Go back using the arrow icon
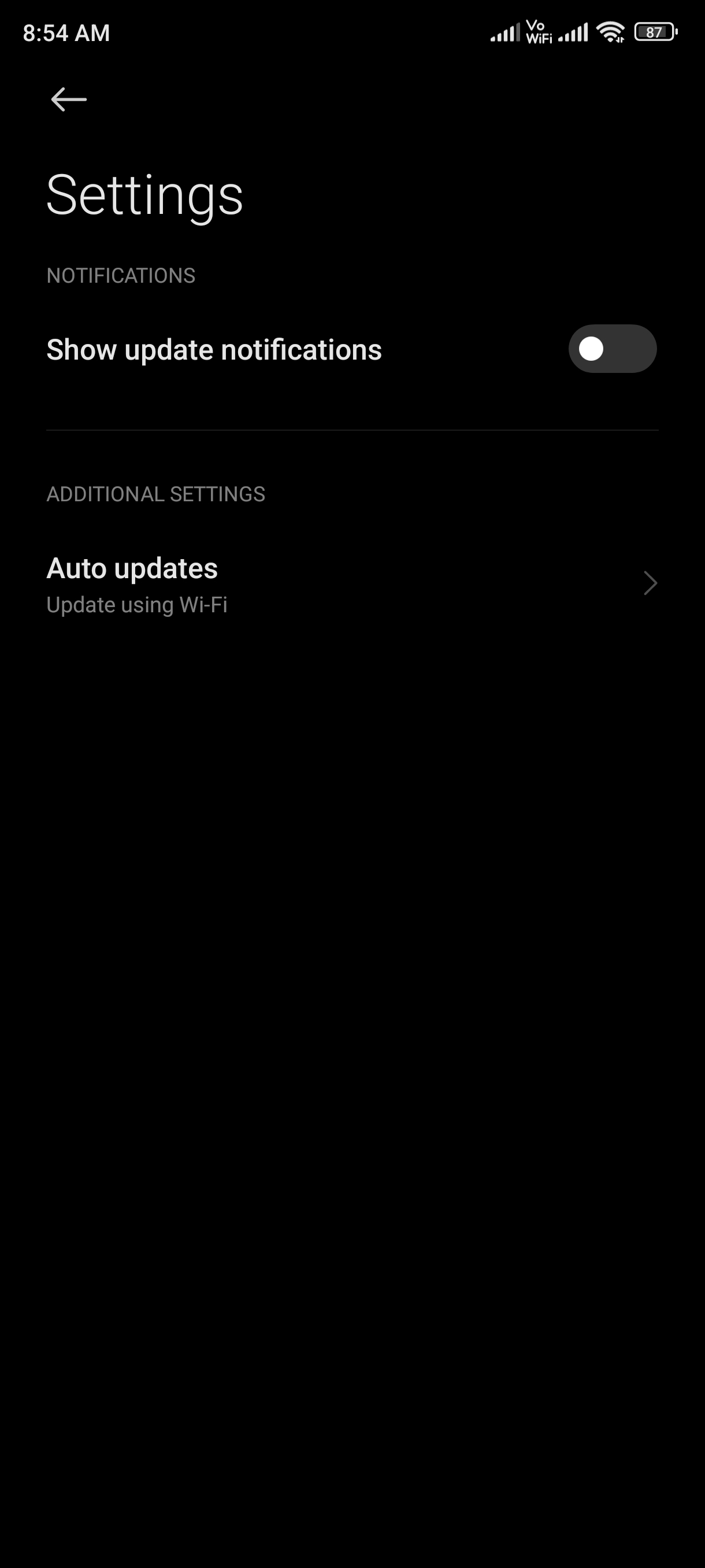The height and width of the screenshot is (1568, 705). point(69,99)
